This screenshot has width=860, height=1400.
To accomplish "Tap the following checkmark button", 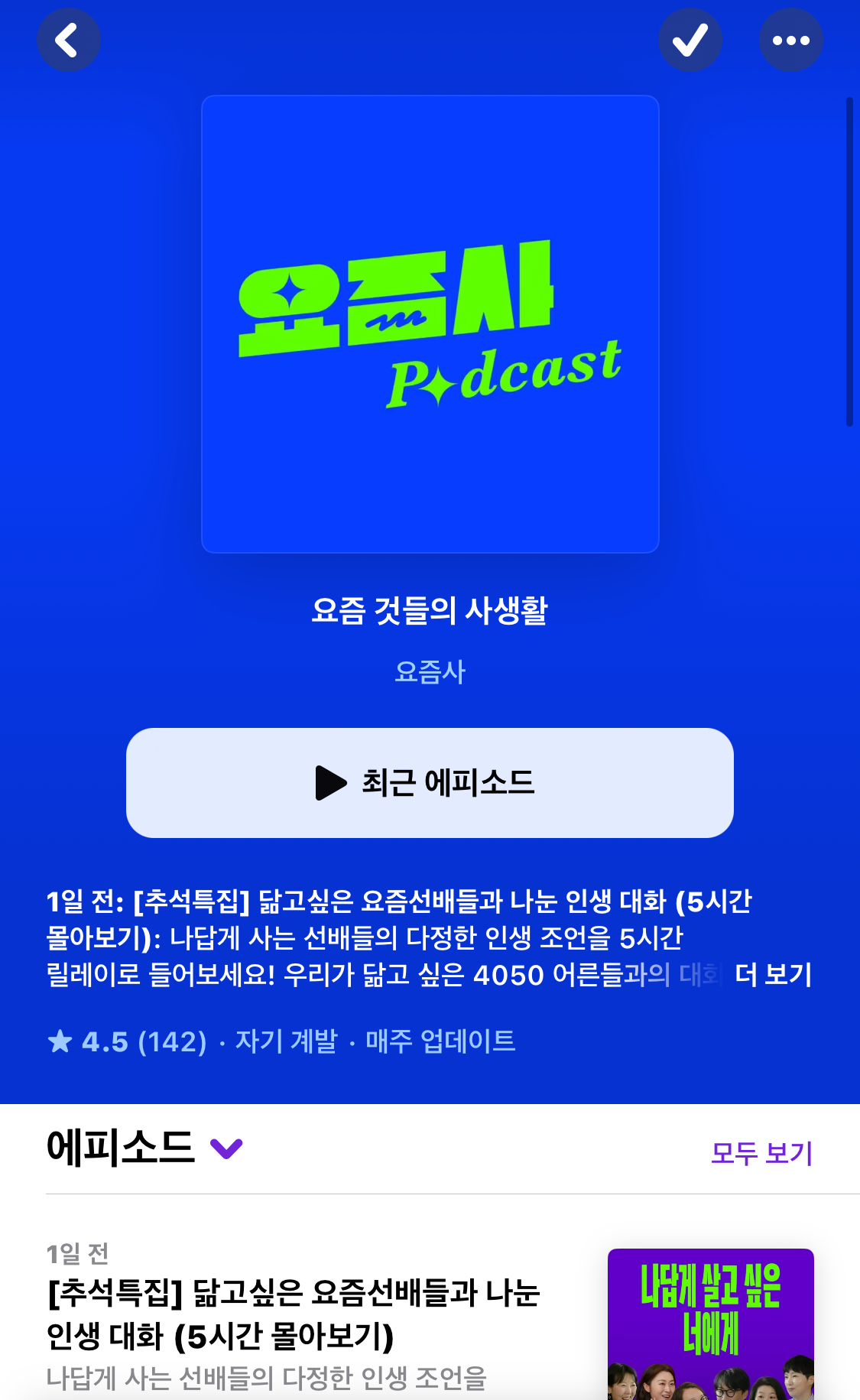I will tap(690, 41).
